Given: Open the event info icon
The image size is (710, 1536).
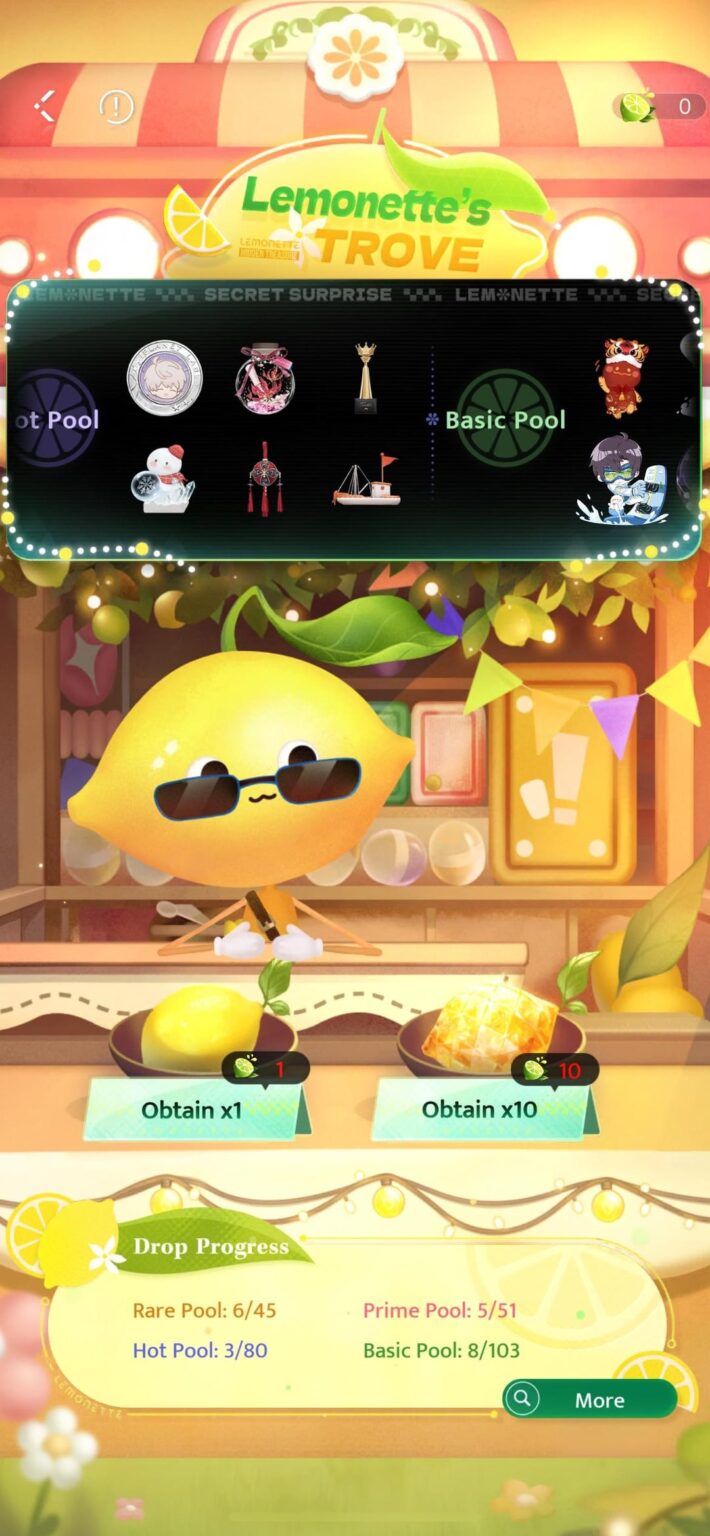Looking at the screenshot, I should tap(116, 106).
